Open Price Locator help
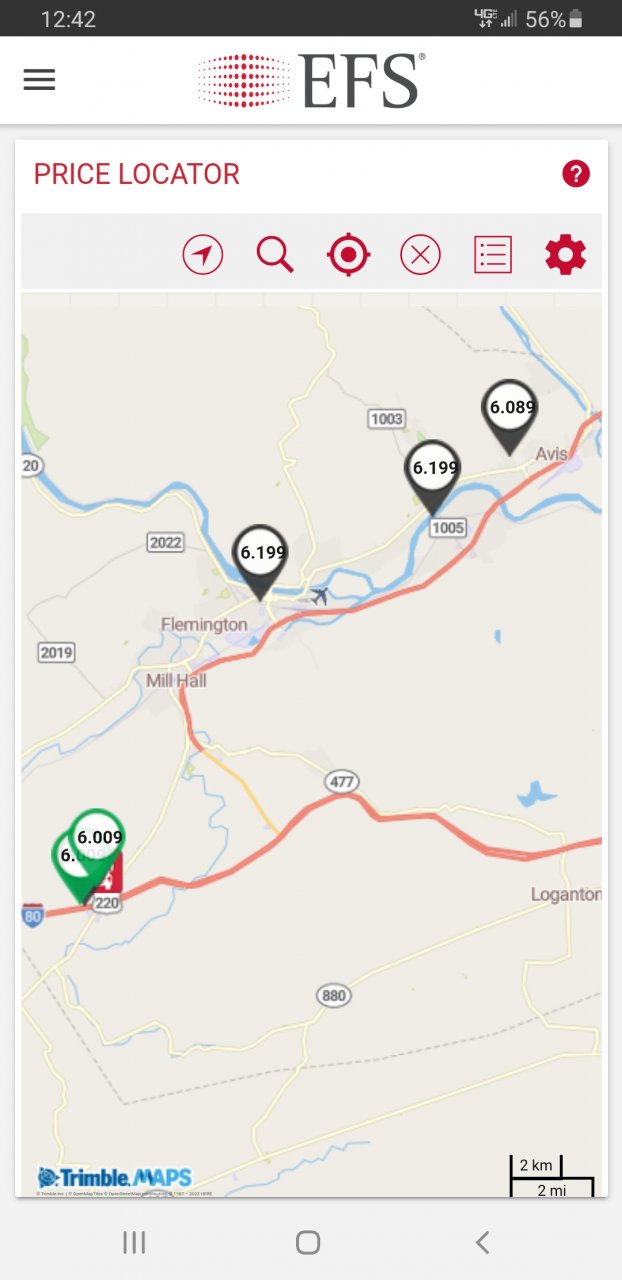Image resolution: width=622 pixels, height=1280 pixels. click(576, 174)
